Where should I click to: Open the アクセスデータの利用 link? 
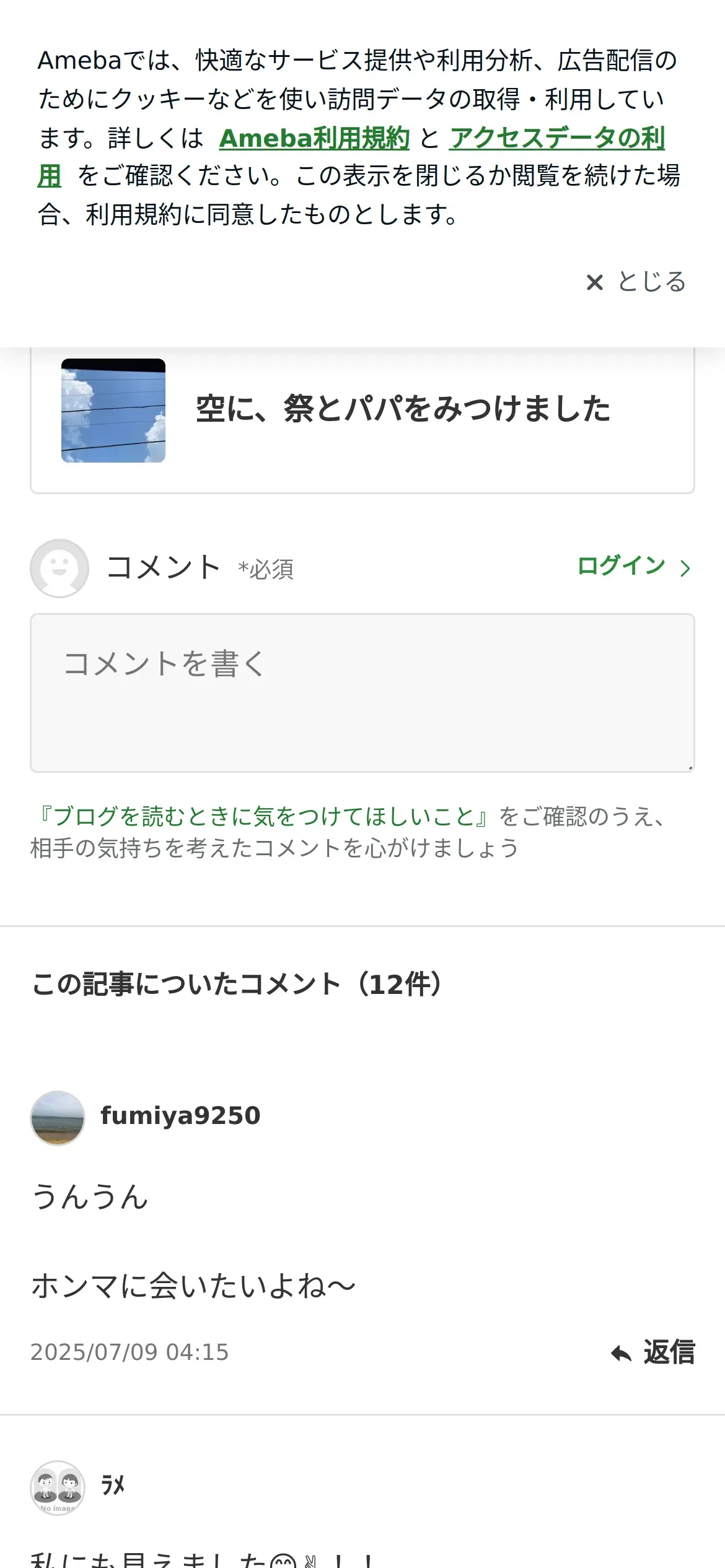coord(556,138)
